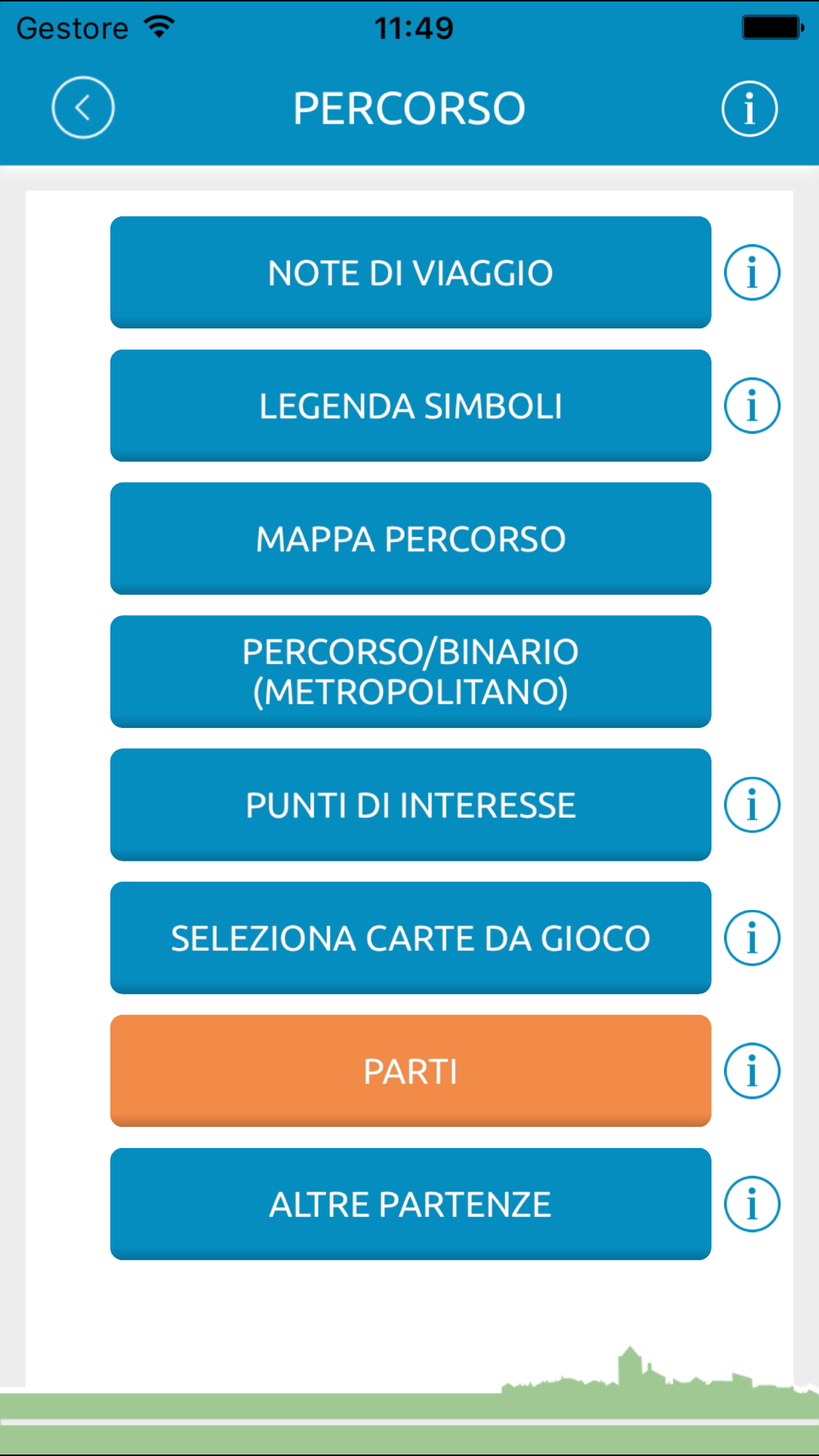819x1456 pixels.
Task: Go back using the header arrow
Action: pos(83,108)
